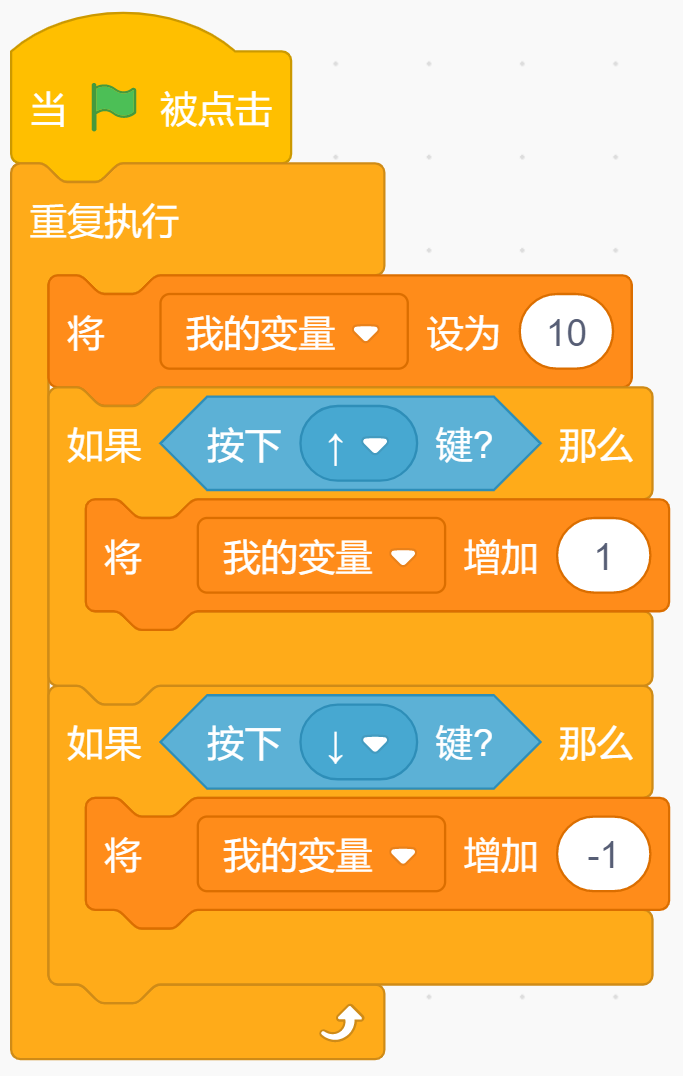Open the ↑ key dropdown in 按下 block
This screenshot has width=683, height=1076.
pos(358,445)
